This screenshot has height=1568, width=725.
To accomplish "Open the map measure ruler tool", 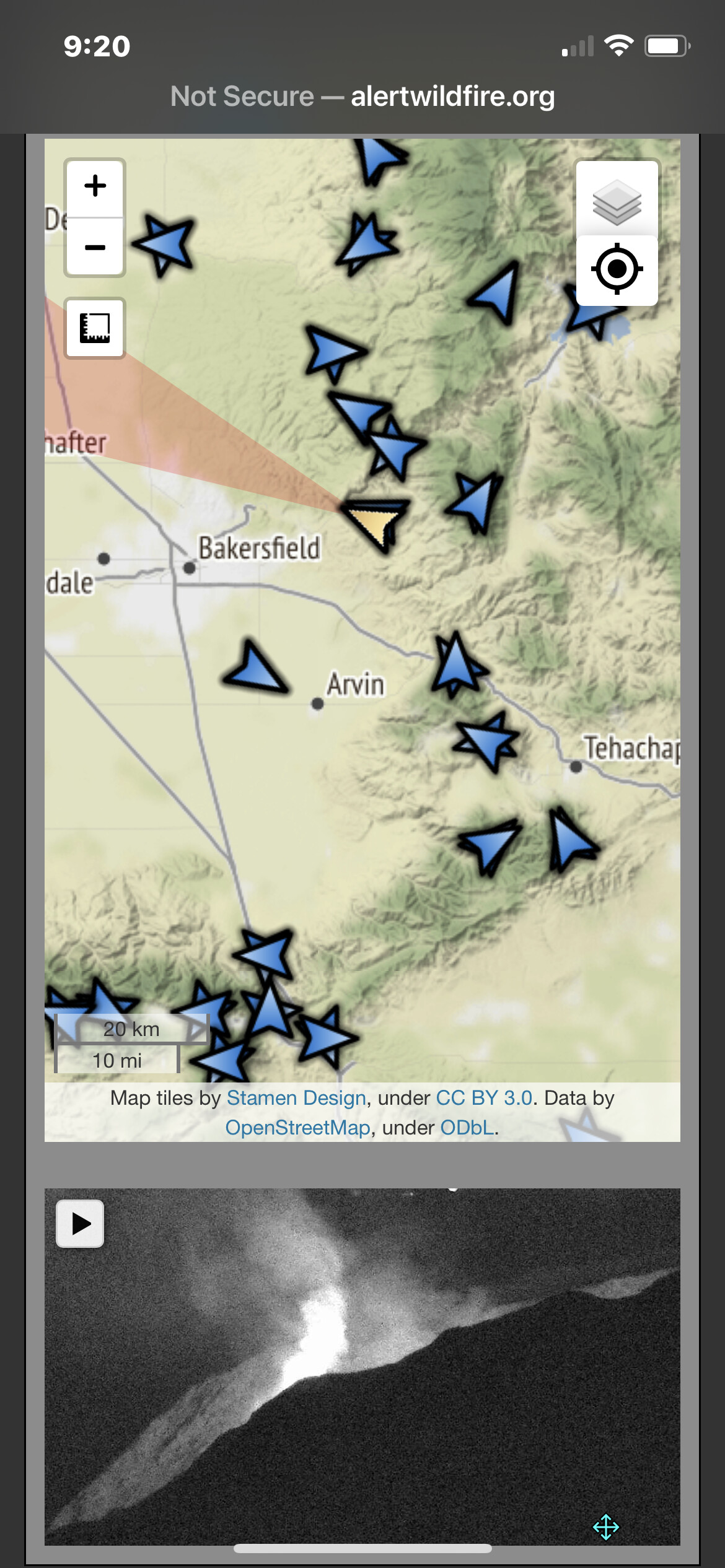I will [x=95, y=328].
